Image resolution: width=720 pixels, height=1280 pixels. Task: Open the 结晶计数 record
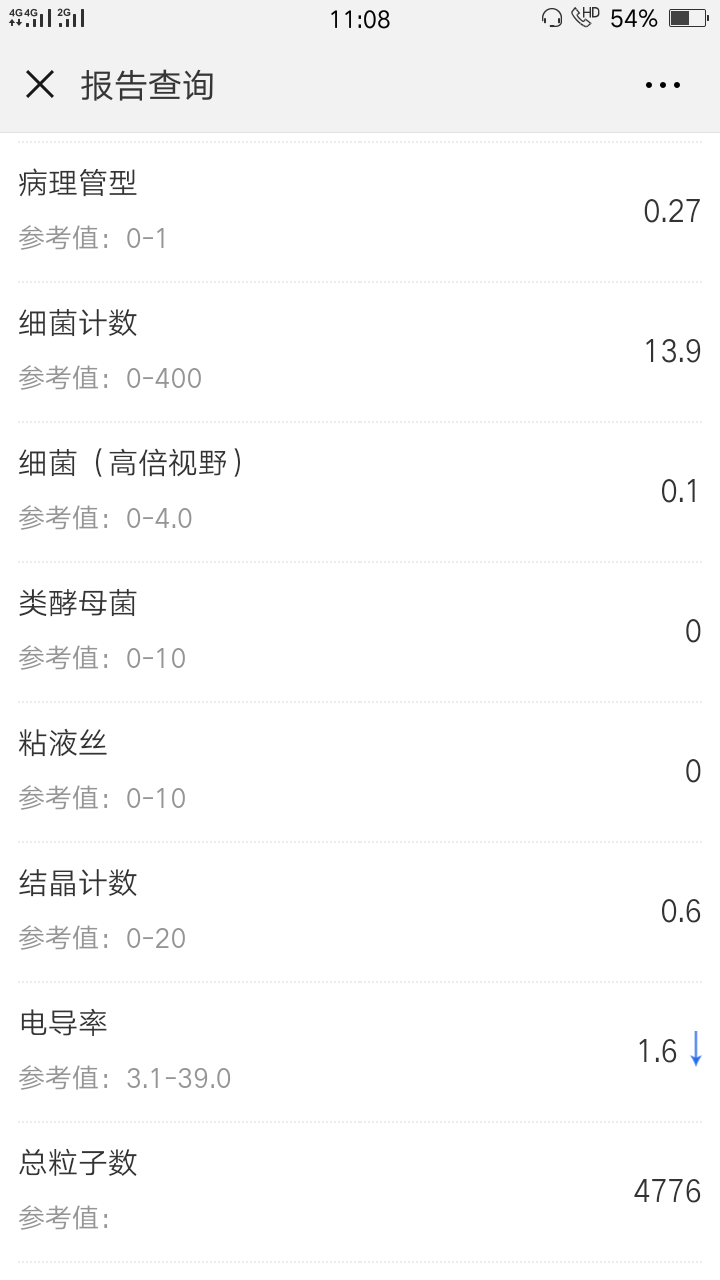[x=360, y=910]
